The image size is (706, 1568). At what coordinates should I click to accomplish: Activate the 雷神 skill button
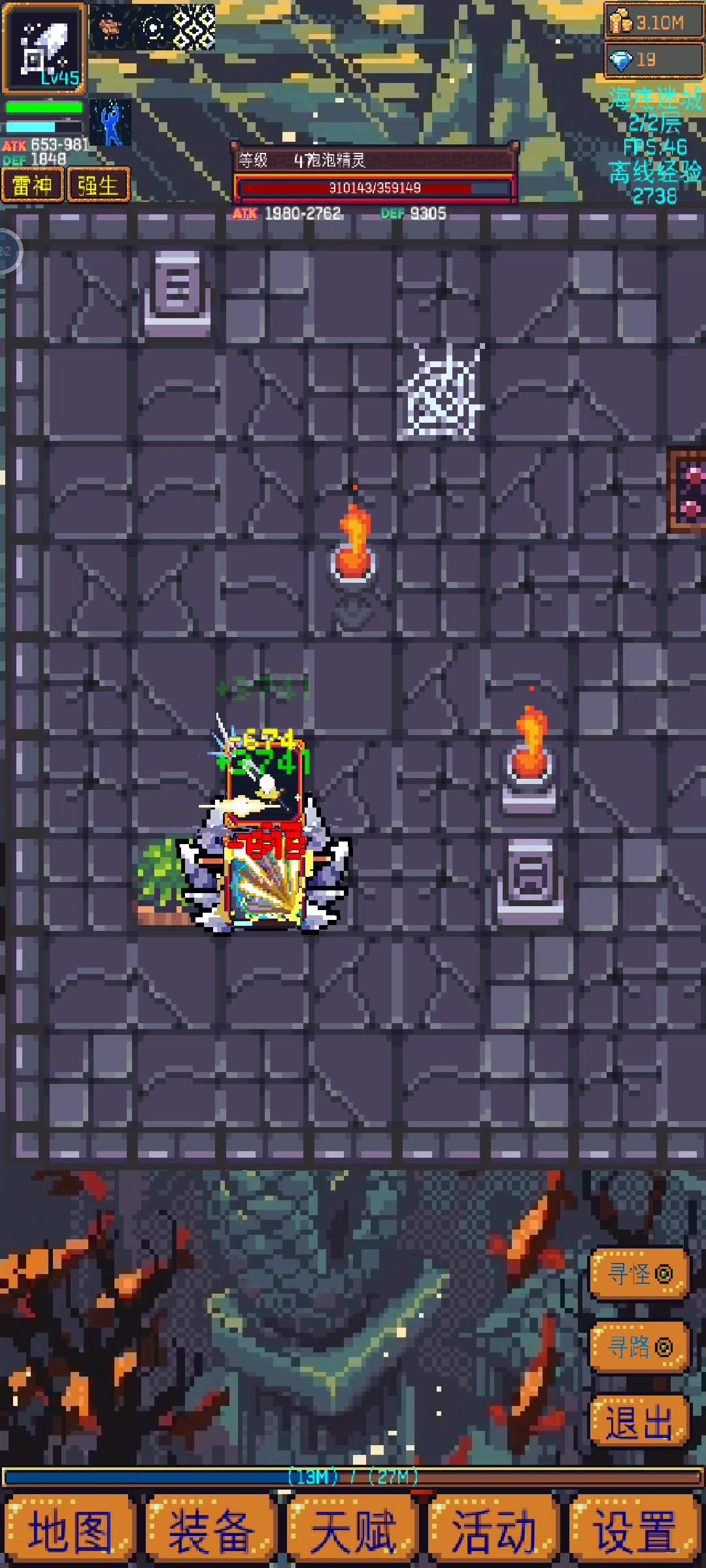tap(33, 186)
